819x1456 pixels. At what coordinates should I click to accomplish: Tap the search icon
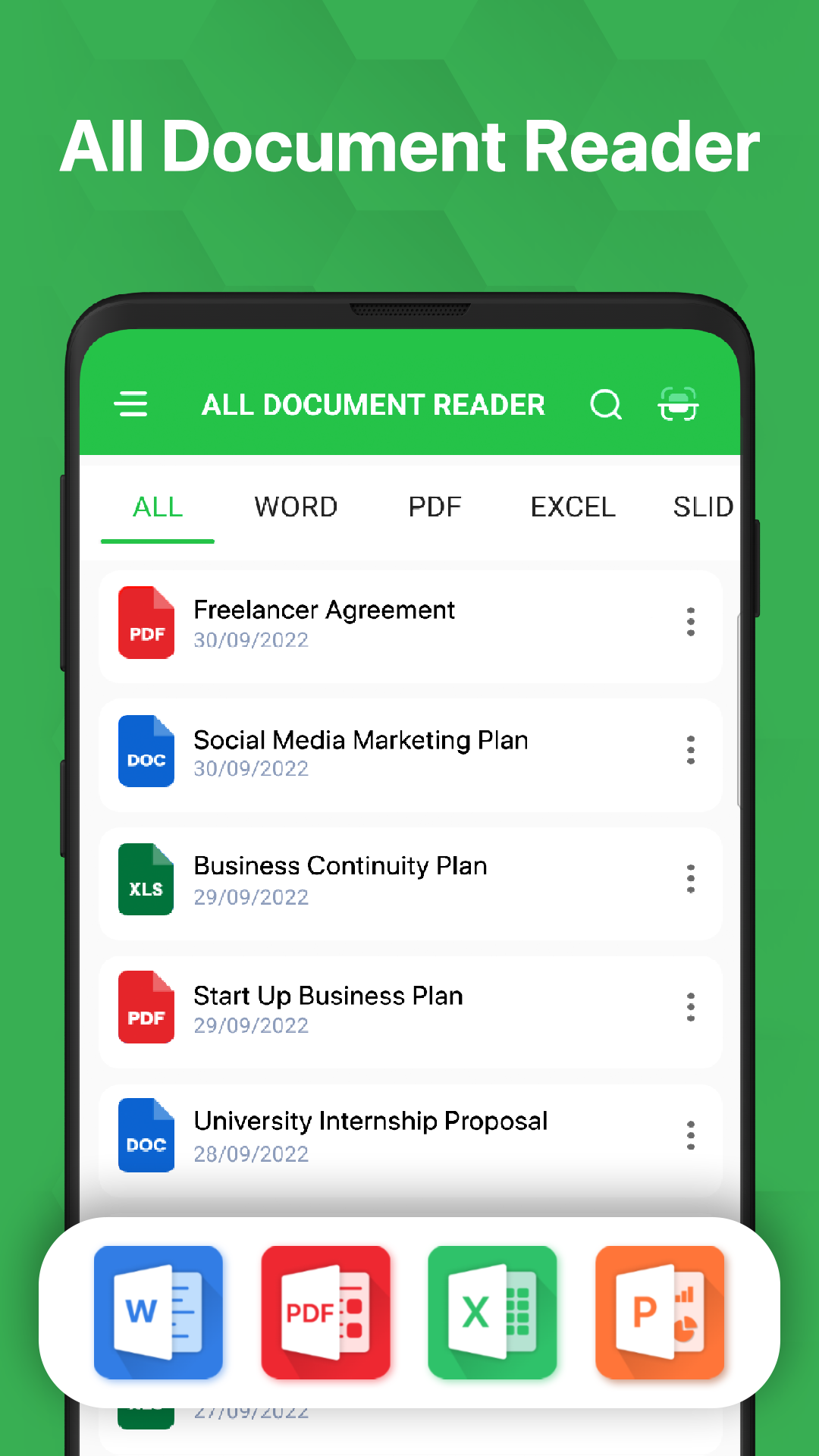click(605, 404)
